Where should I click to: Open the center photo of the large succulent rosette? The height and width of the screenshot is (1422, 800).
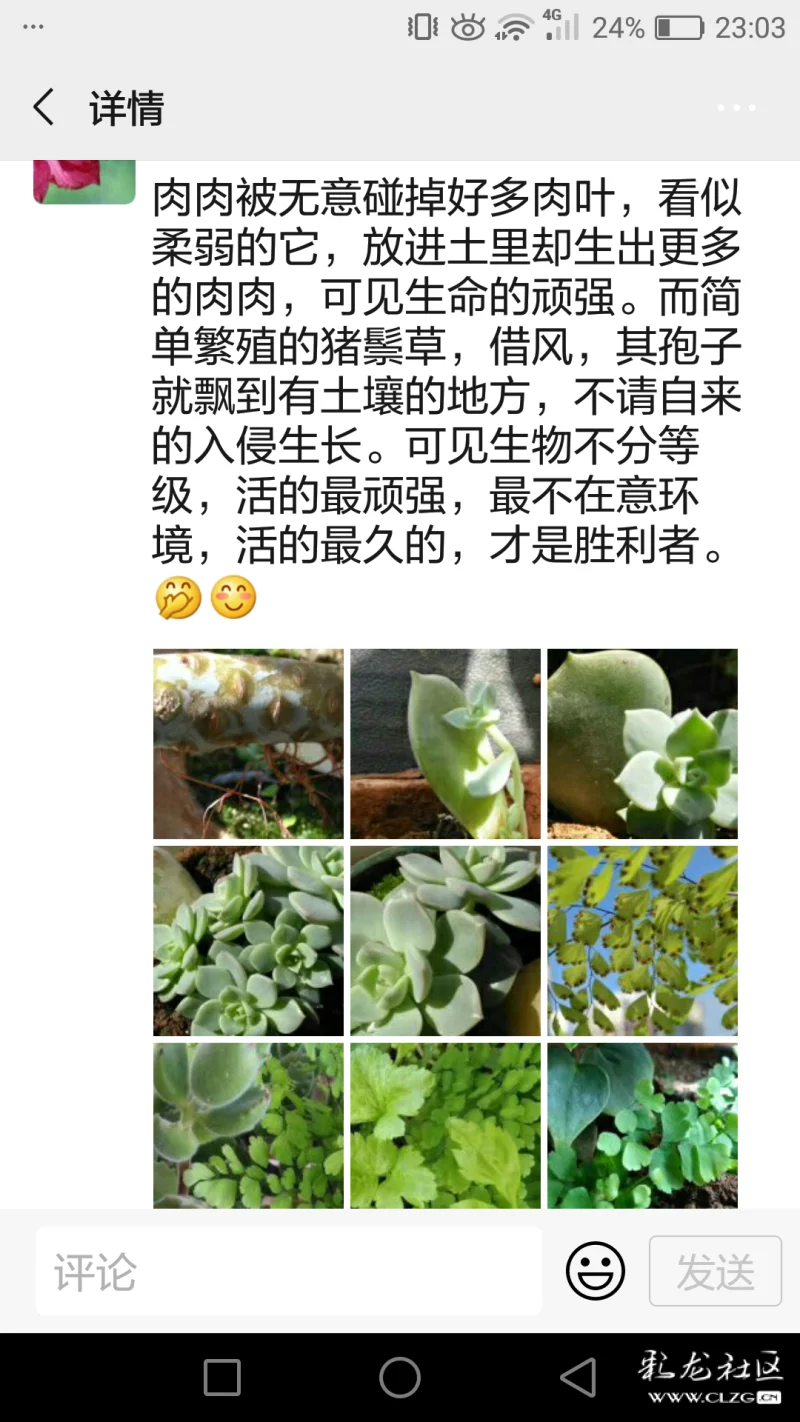[x=445, y=940]
